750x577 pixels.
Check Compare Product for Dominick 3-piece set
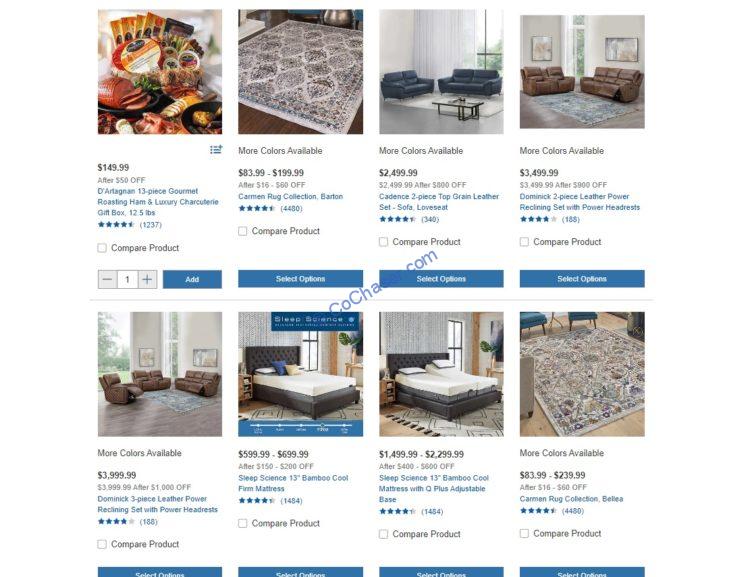click(x=103, y=544)
